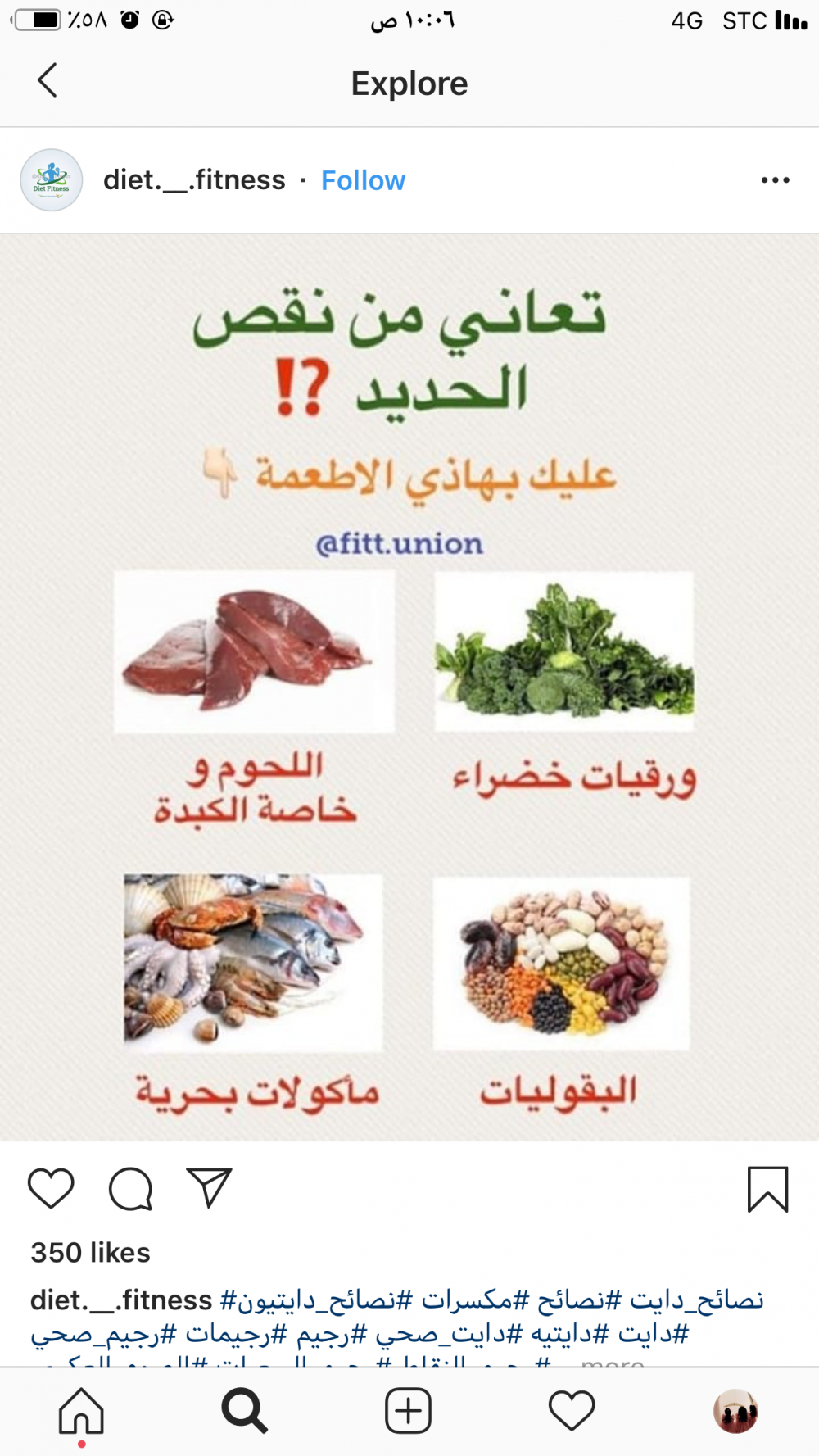Open the Search tab
Screen dimensions: 819x1456
pyautogui.click(x=244, y=1411)
